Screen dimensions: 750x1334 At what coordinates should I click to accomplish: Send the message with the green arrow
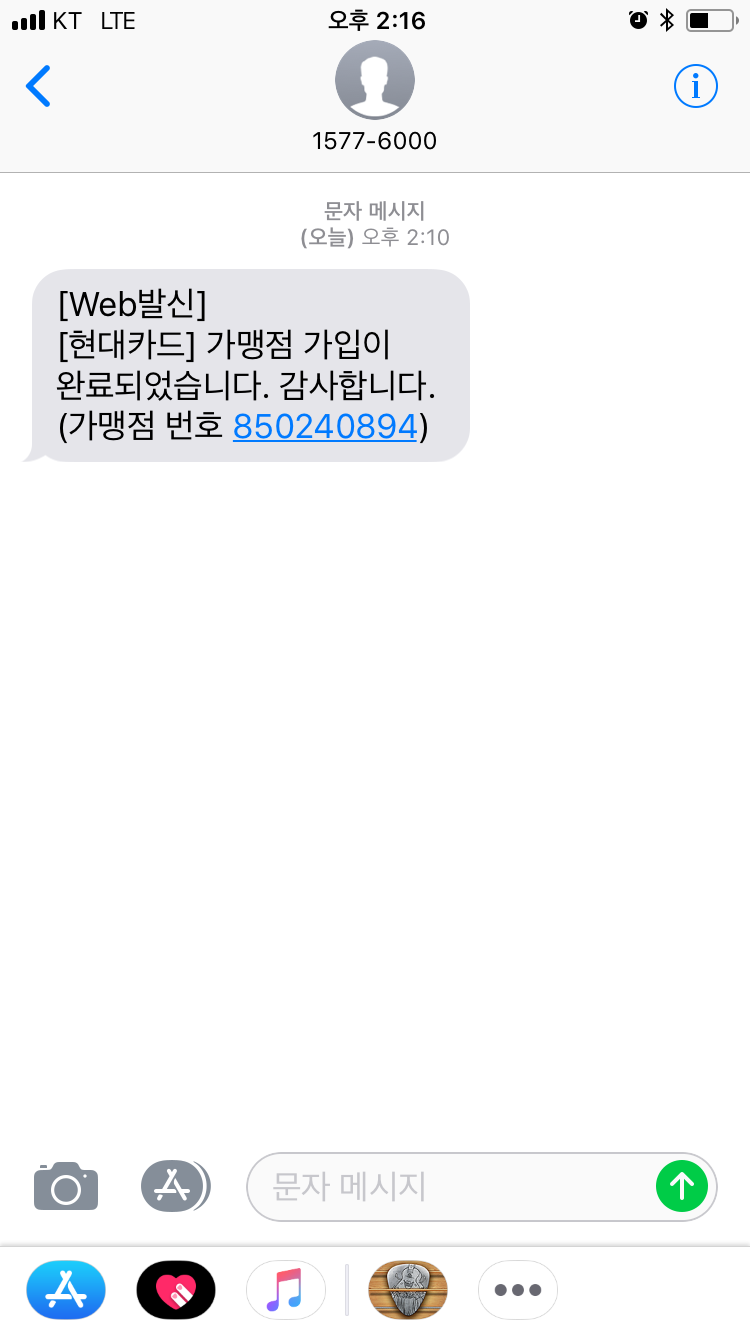click(x=682, y=1187)
